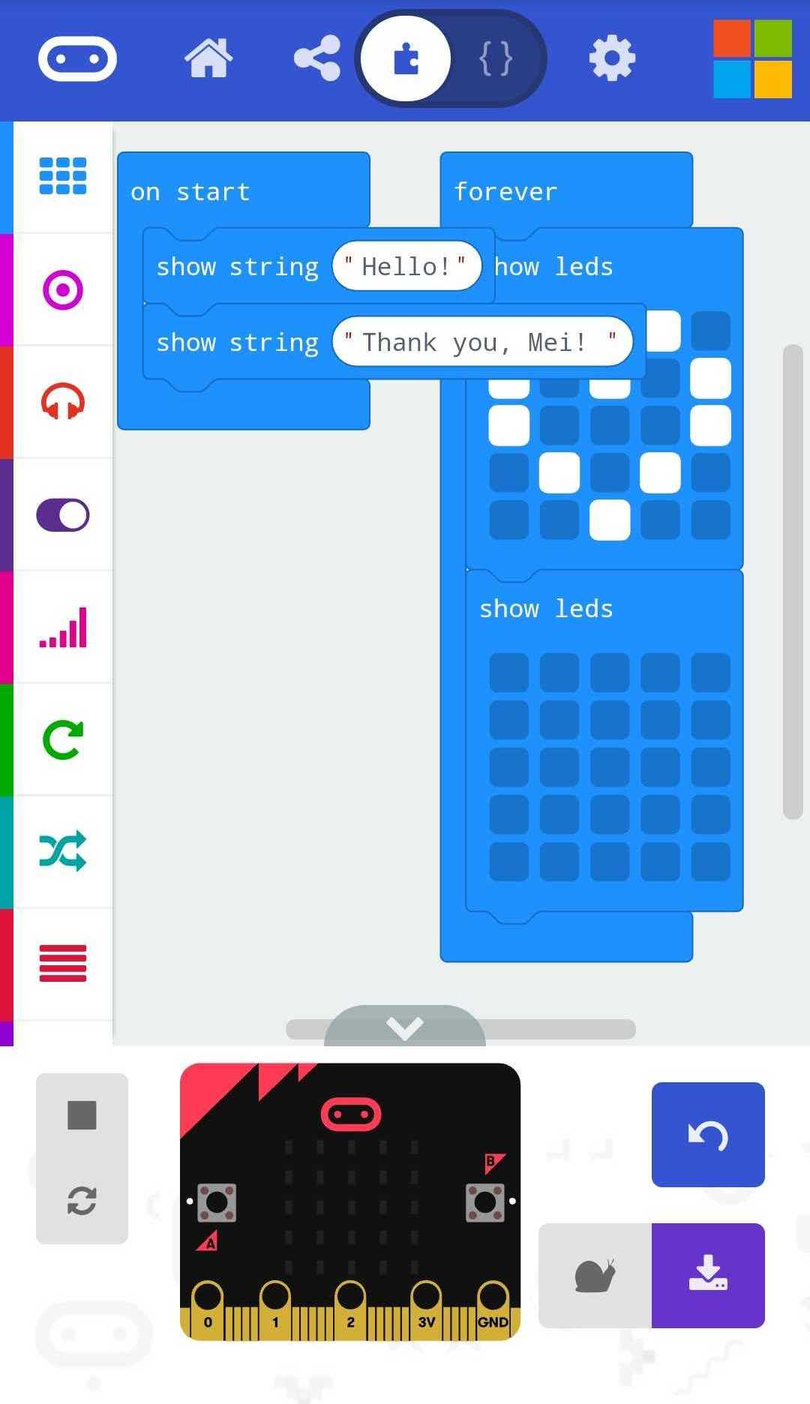This screenshot has height=1404, width=810.
Task: Open the Loops blocks category
Action: (63, 740)
